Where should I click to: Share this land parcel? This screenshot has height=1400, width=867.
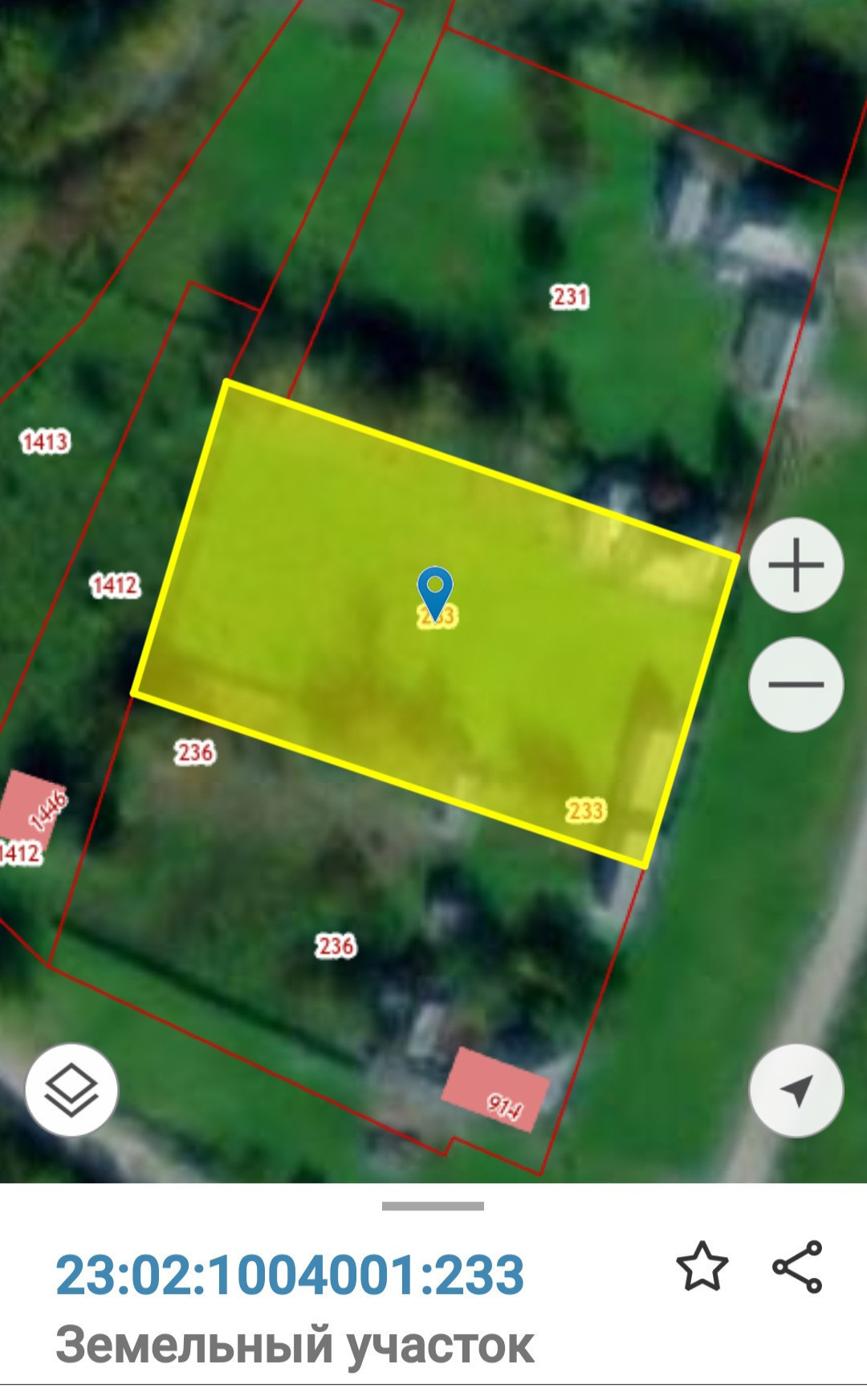pyautogui.click(x=797, y=1267)
